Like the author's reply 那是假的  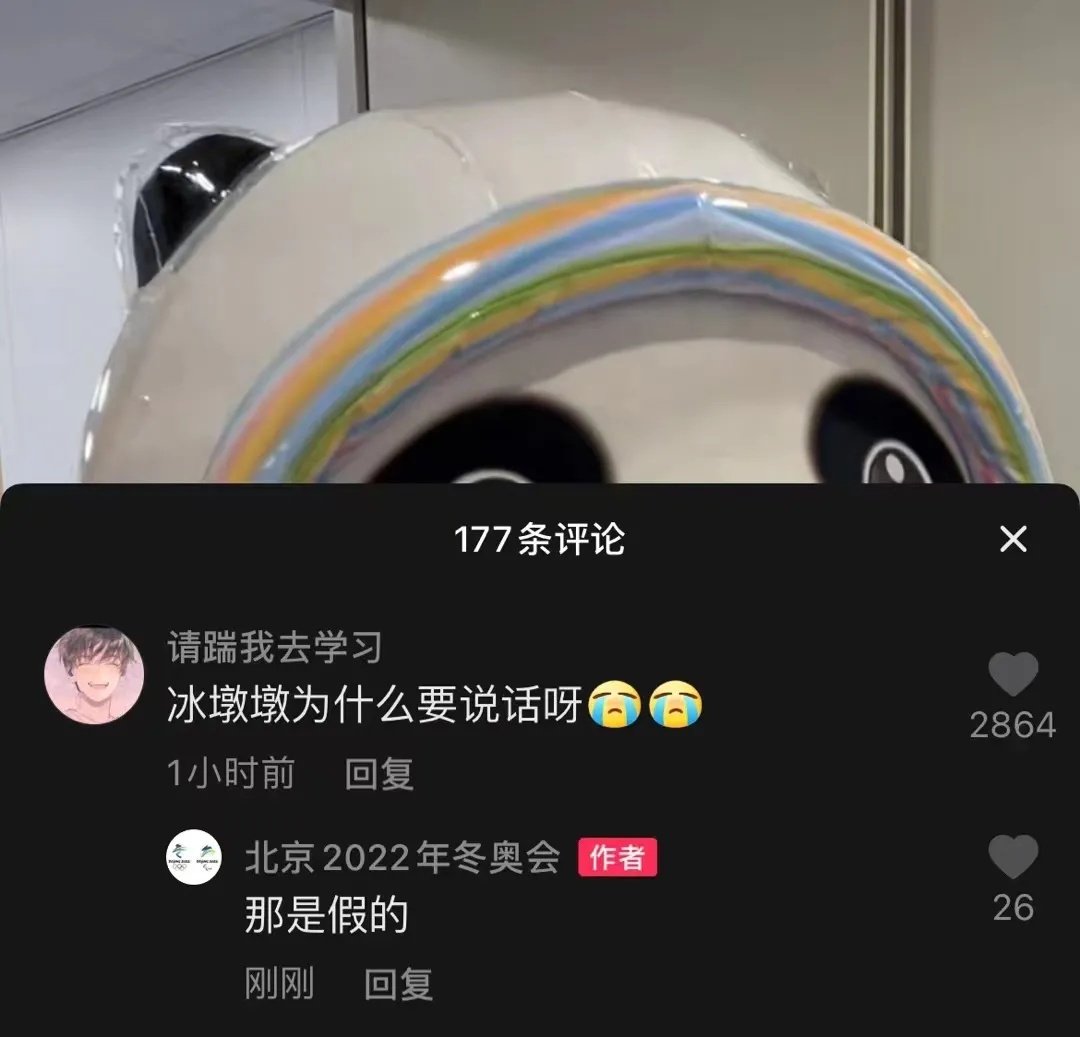[1012, 859]
